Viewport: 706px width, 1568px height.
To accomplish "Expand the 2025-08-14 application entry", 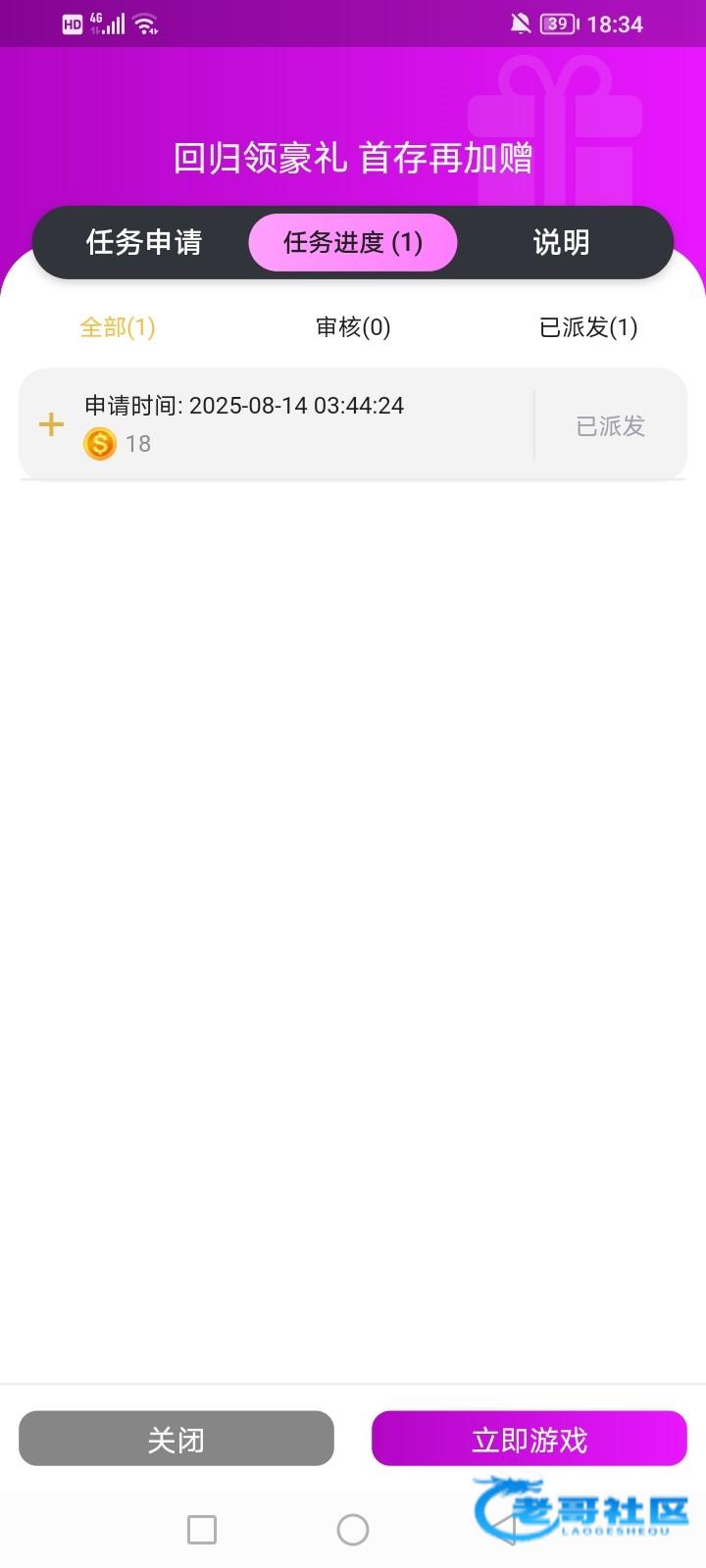I will tap(51, 424).
